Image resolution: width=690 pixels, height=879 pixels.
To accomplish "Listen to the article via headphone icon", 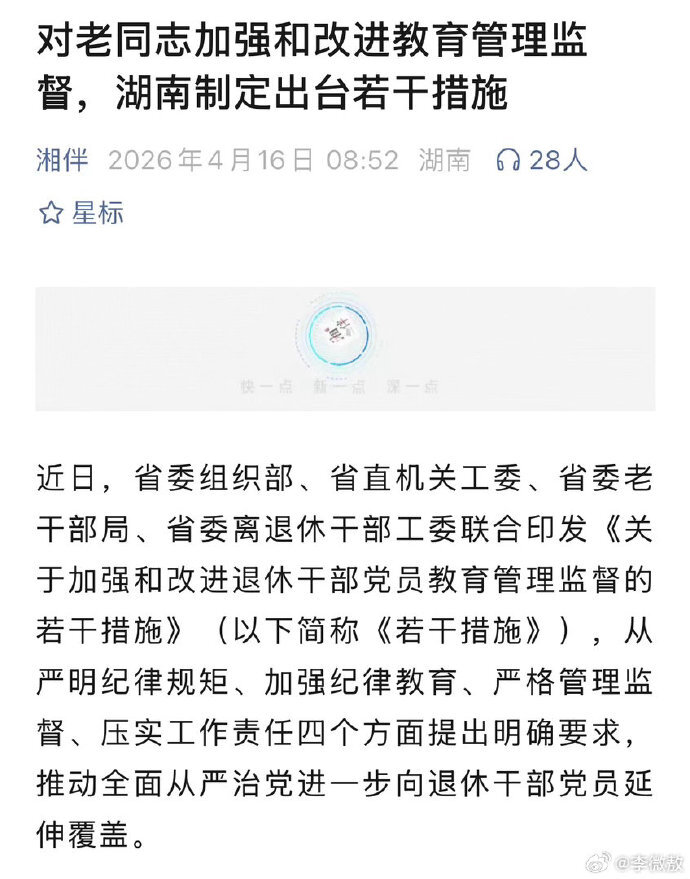I will tap(508, 160).
